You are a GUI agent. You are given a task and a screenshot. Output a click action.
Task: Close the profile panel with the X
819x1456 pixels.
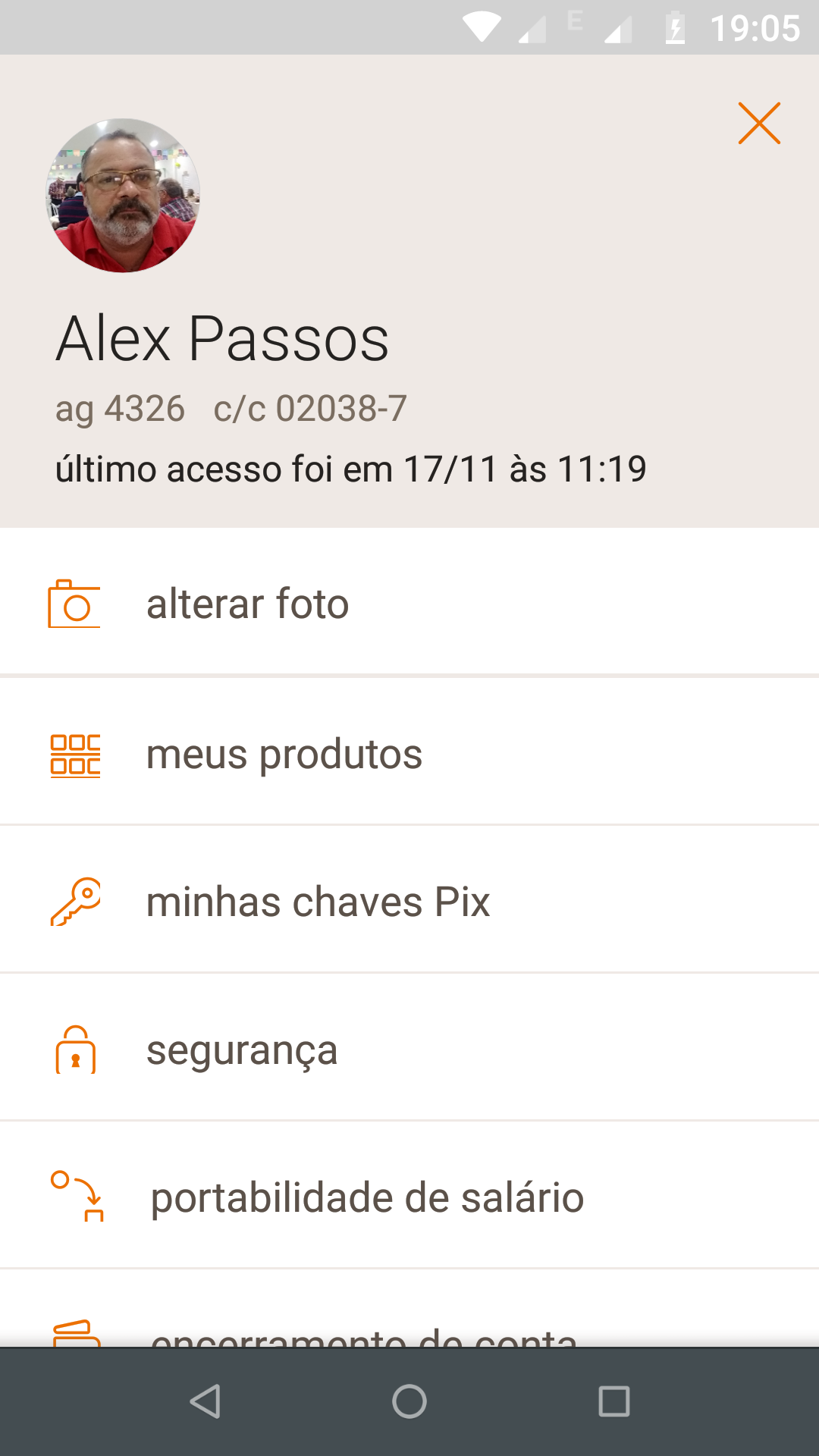pos(759,123)
